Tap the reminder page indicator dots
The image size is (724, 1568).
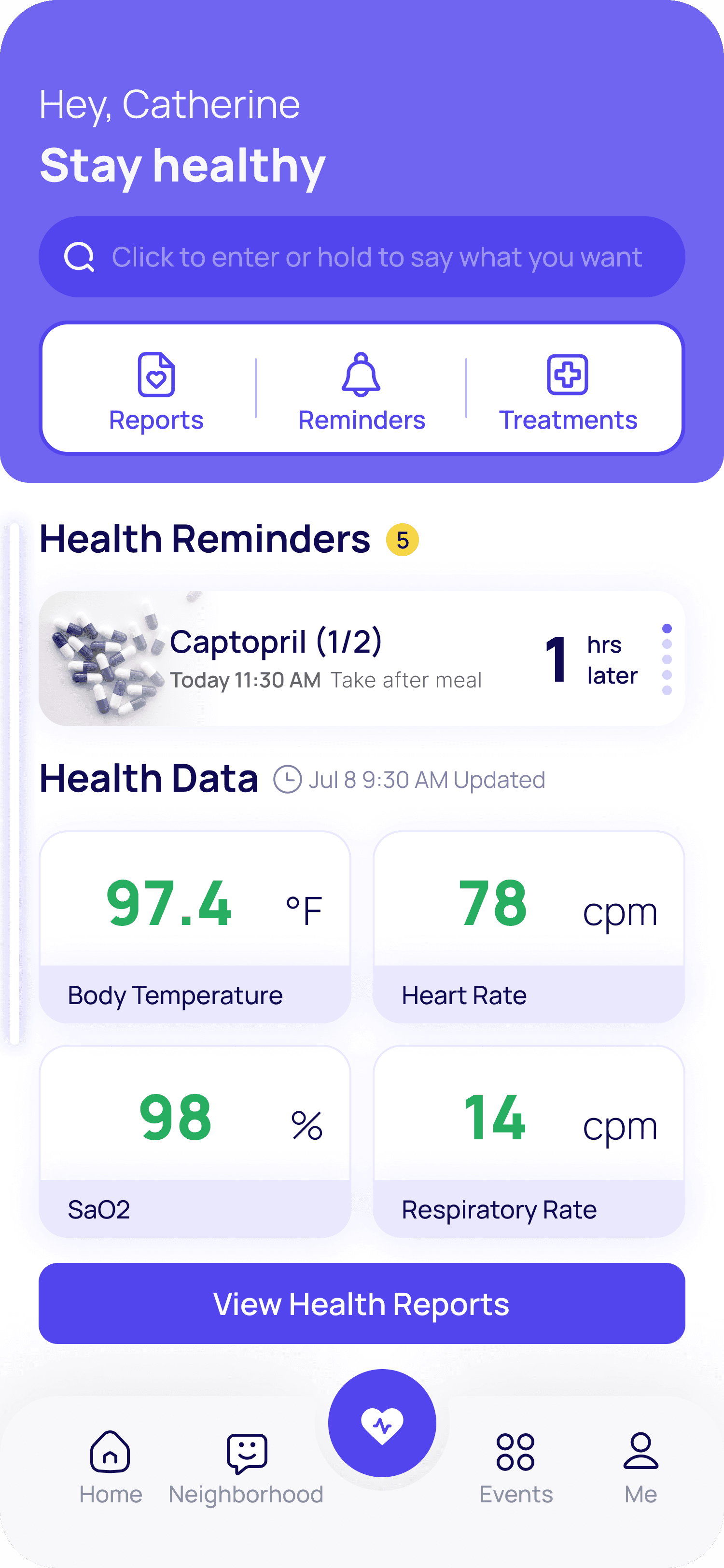tap(667, 659)
